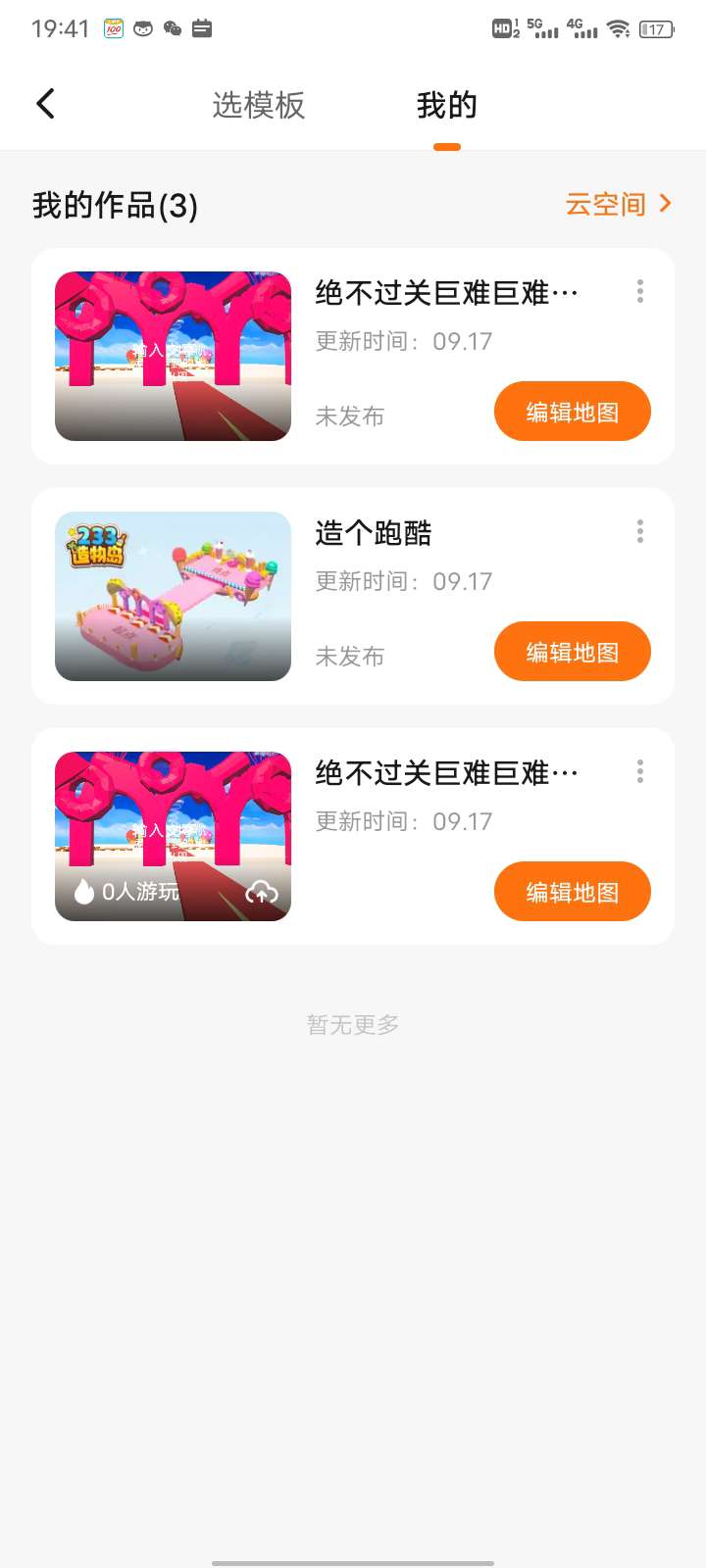Show more options for 造个跑酷
The height and width of the screenshot is (1568, 706).
[640, 531]
